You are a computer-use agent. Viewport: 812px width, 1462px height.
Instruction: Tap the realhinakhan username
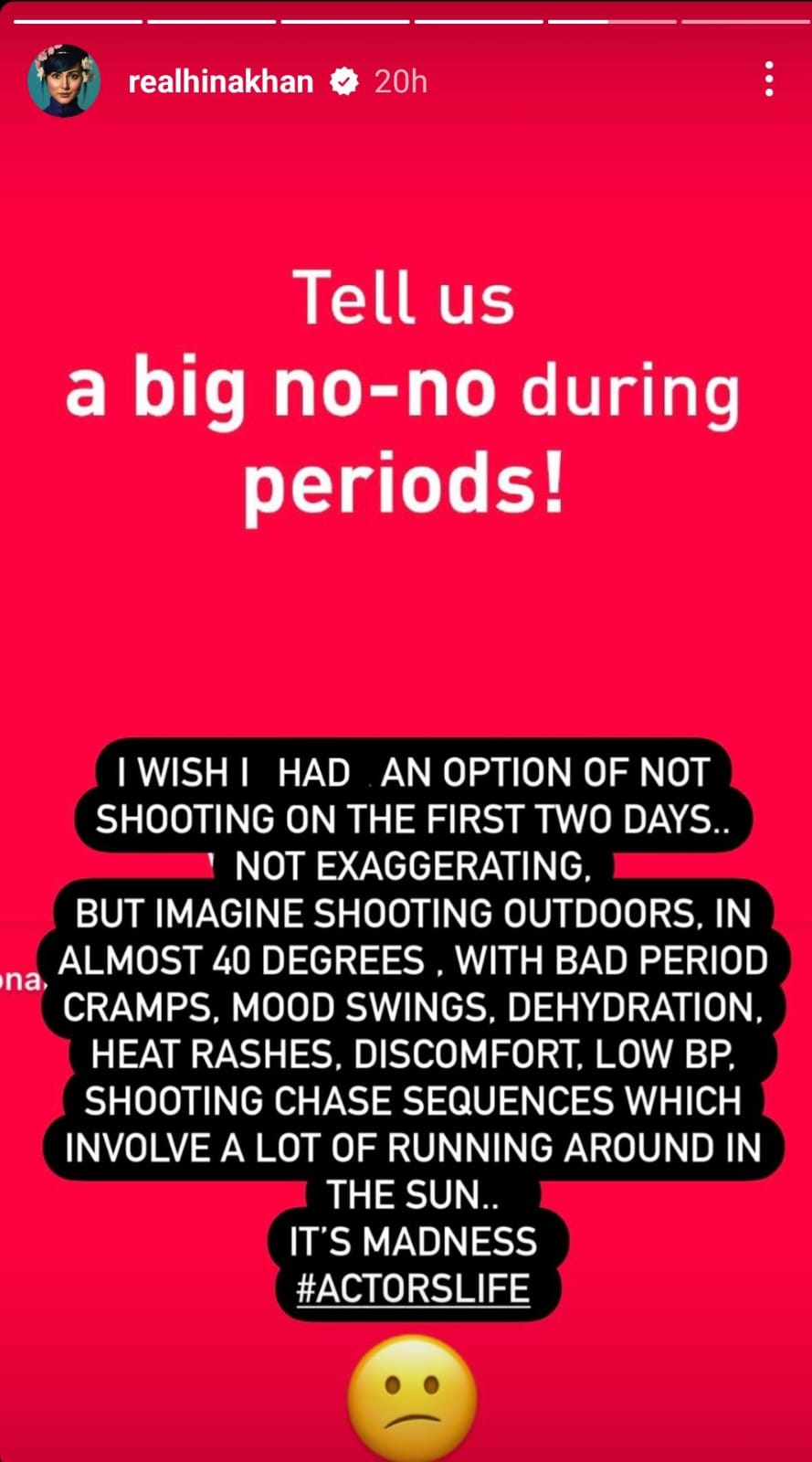(x=220, y=82)
